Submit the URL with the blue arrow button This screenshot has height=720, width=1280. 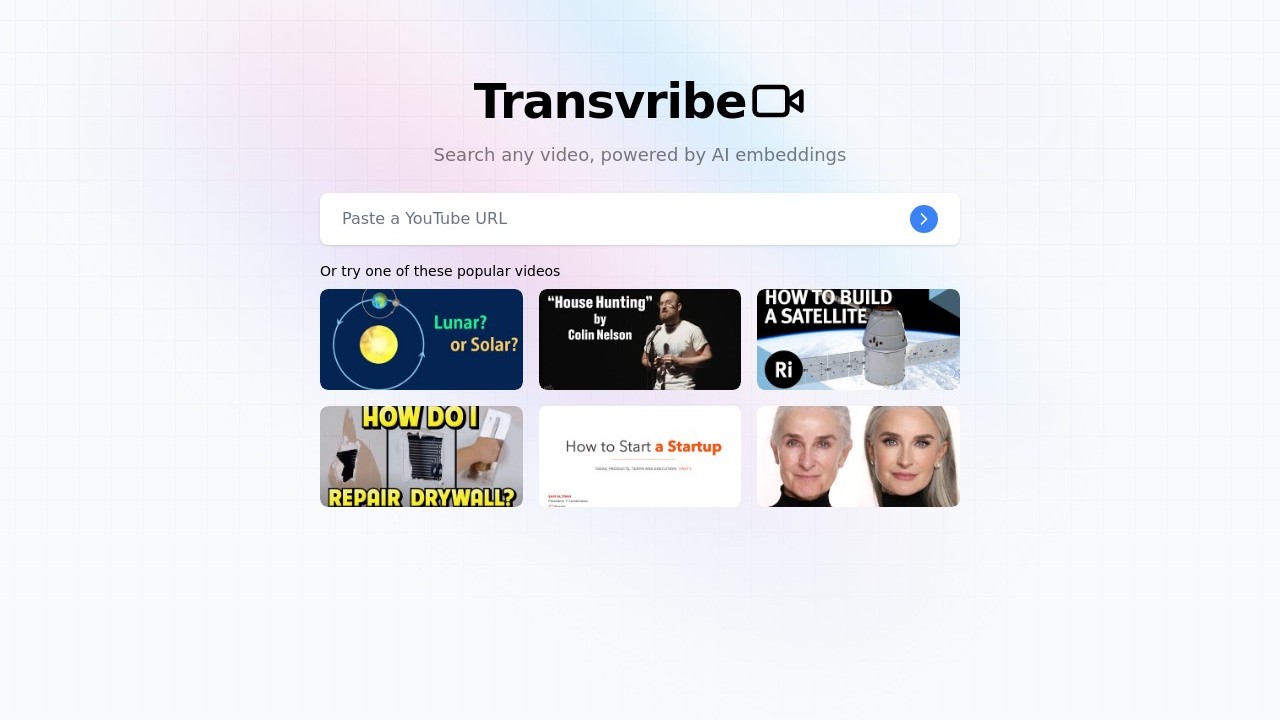coord(923,219)
